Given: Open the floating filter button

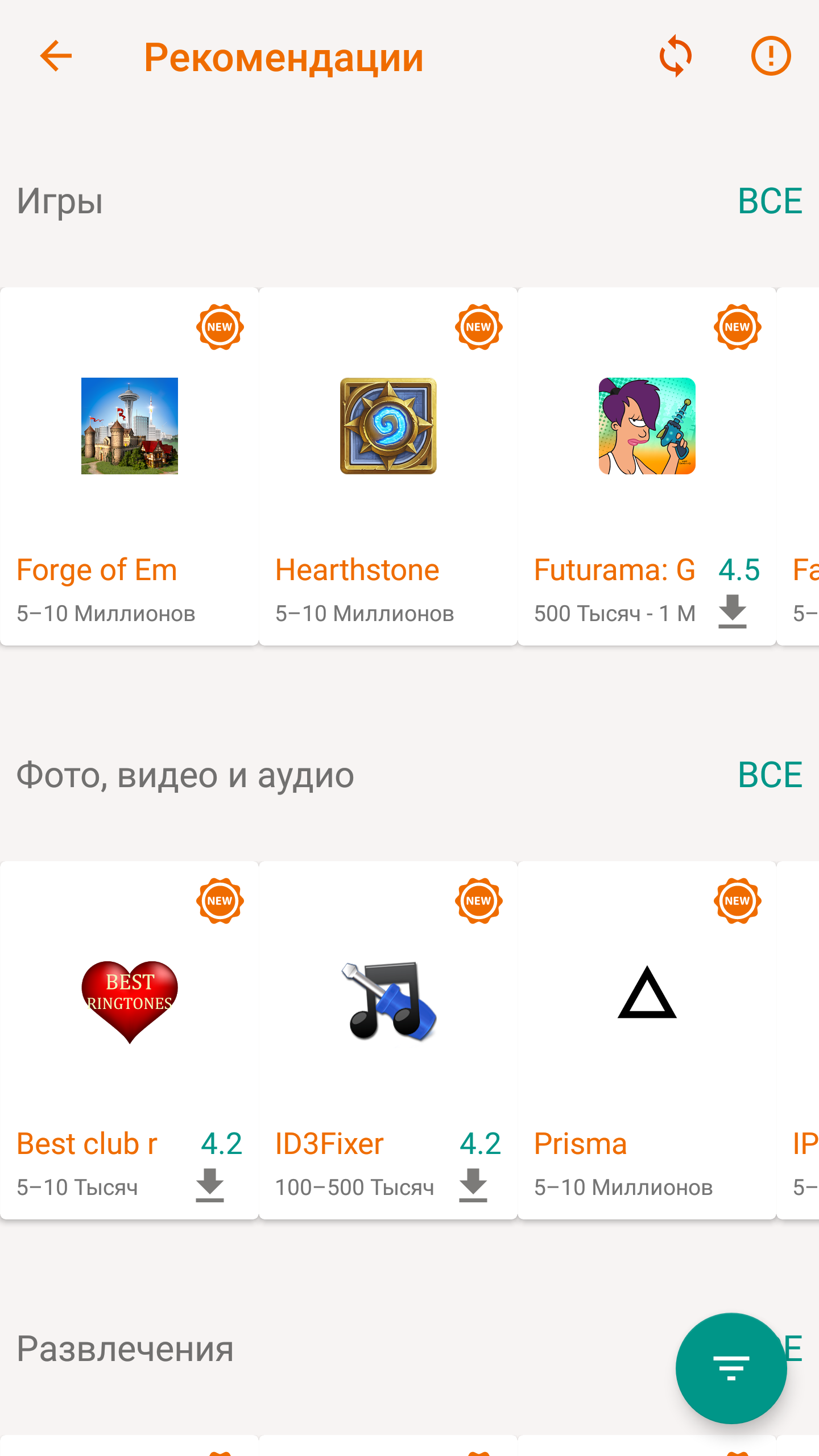Looking at the screenshot, I should [x=731, y=1368].
